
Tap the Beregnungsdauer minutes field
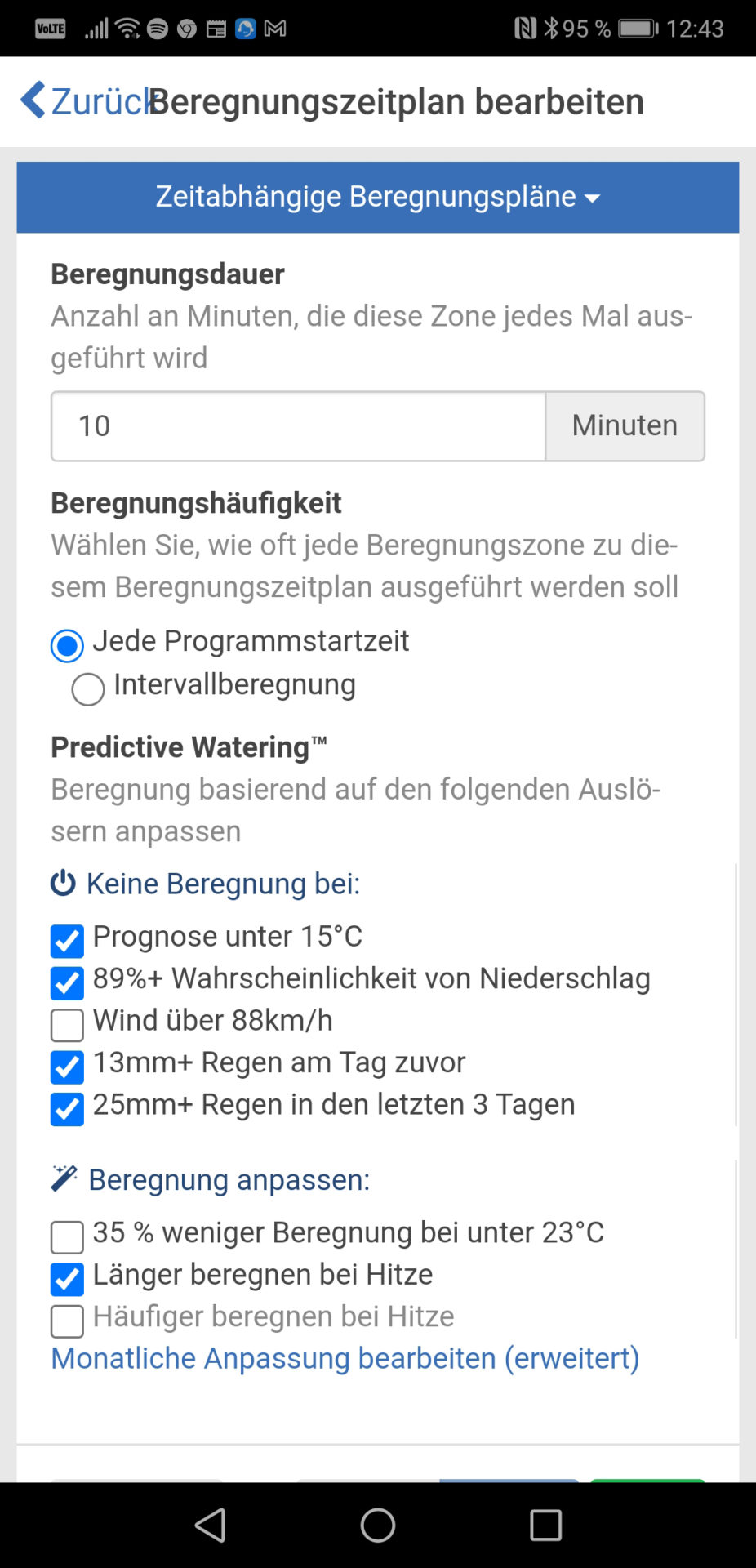(298, 426)
